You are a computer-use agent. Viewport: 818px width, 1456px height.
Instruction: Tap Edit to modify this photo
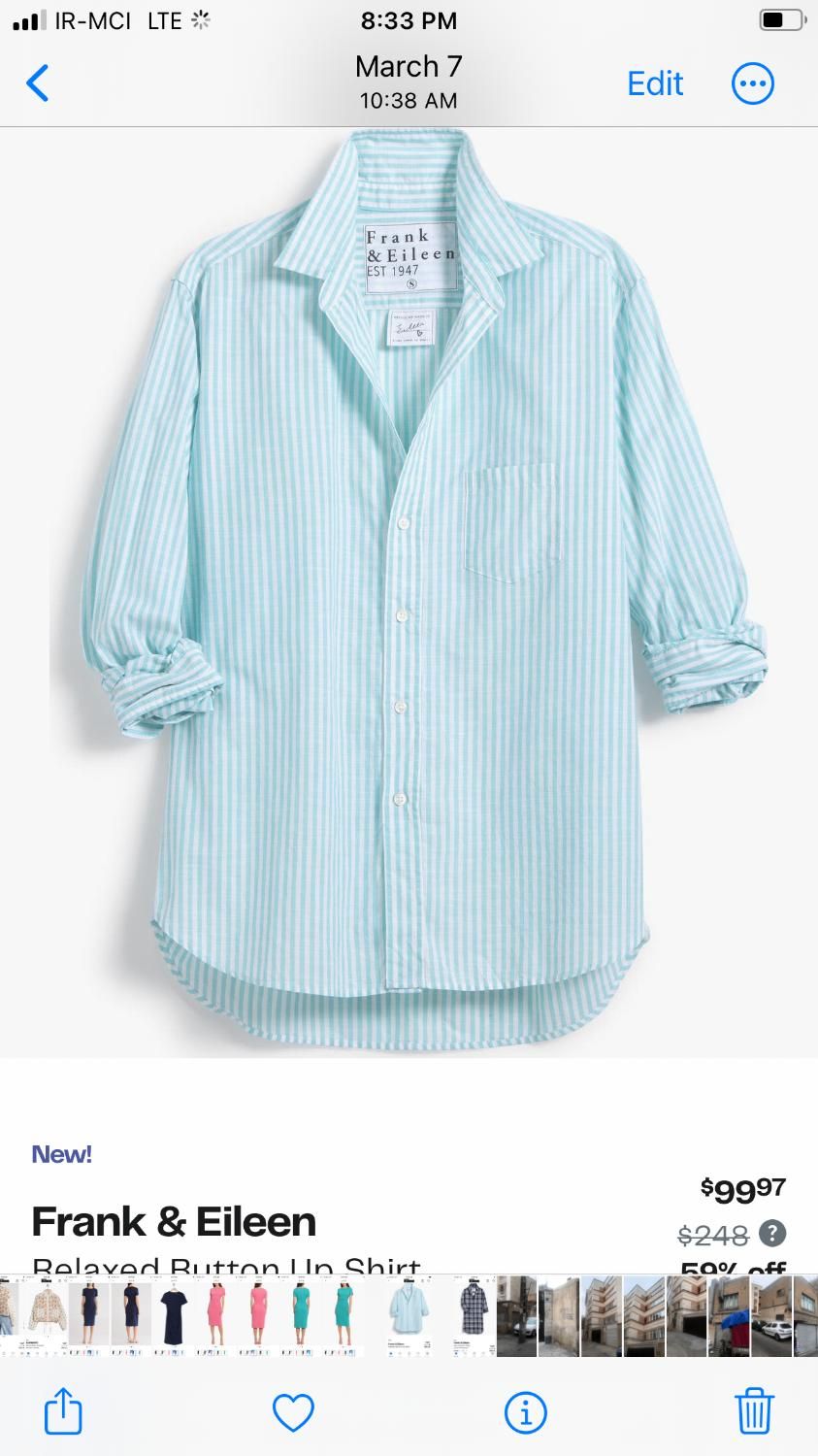click(655, 83)
